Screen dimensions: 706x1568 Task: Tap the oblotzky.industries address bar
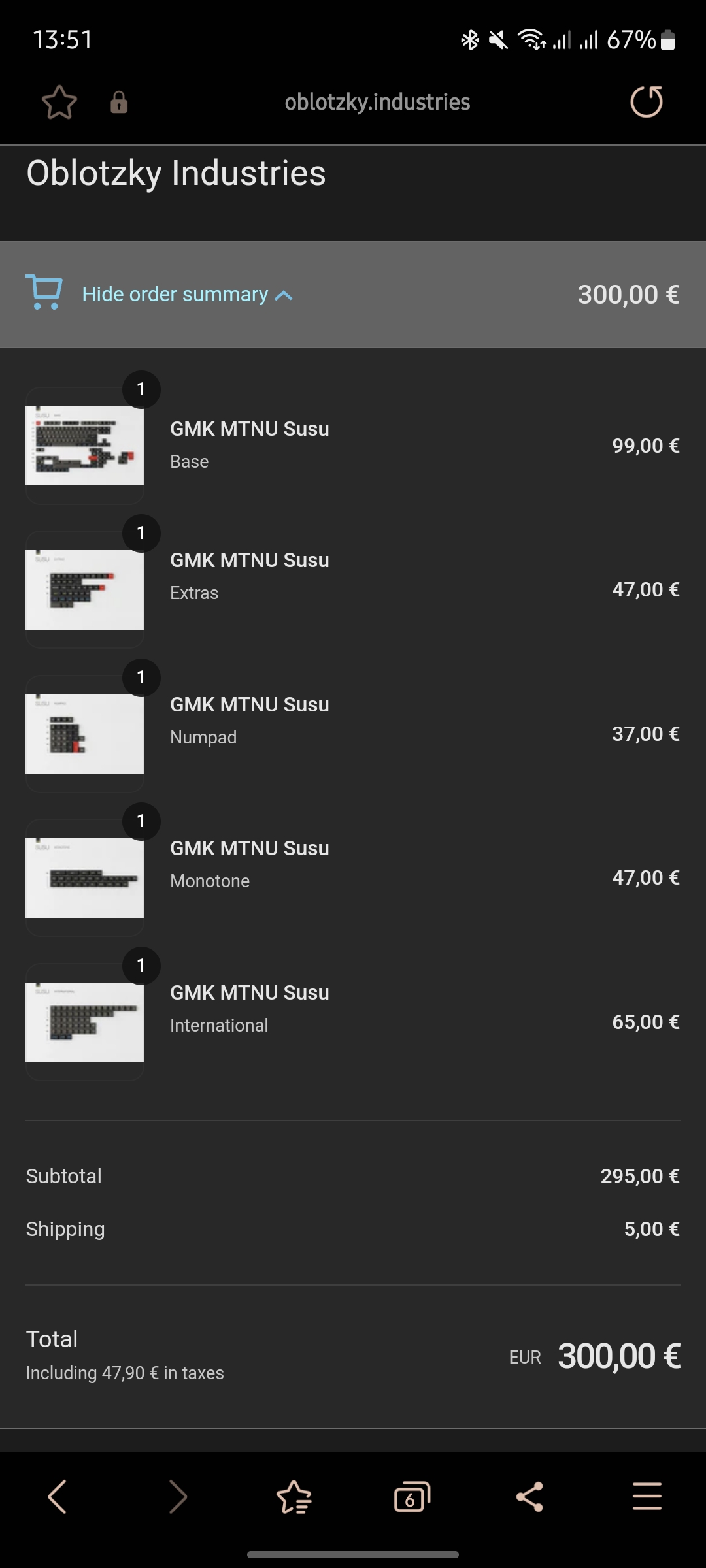[377, 103]
